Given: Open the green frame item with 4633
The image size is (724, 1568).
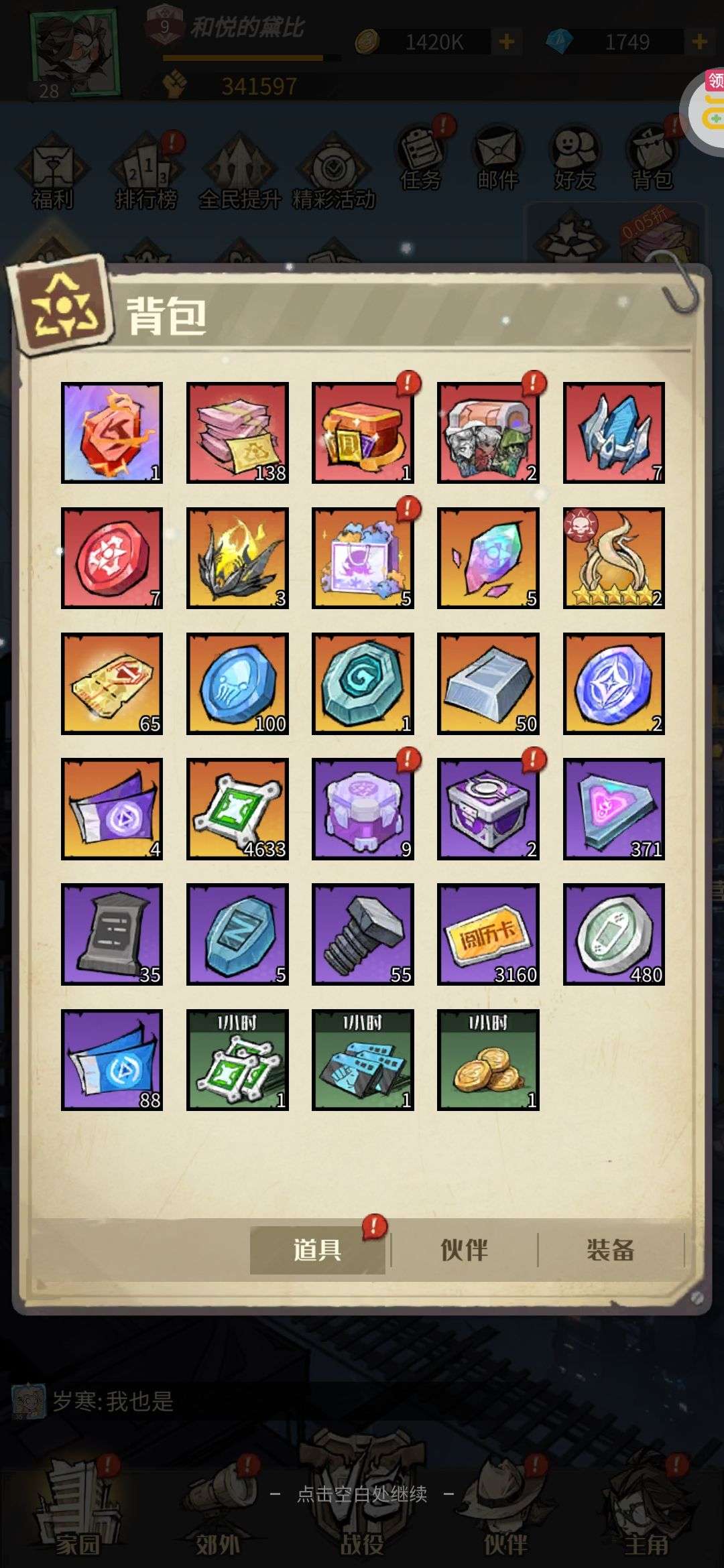Looking at the screenshot, I should coord(237,809).
